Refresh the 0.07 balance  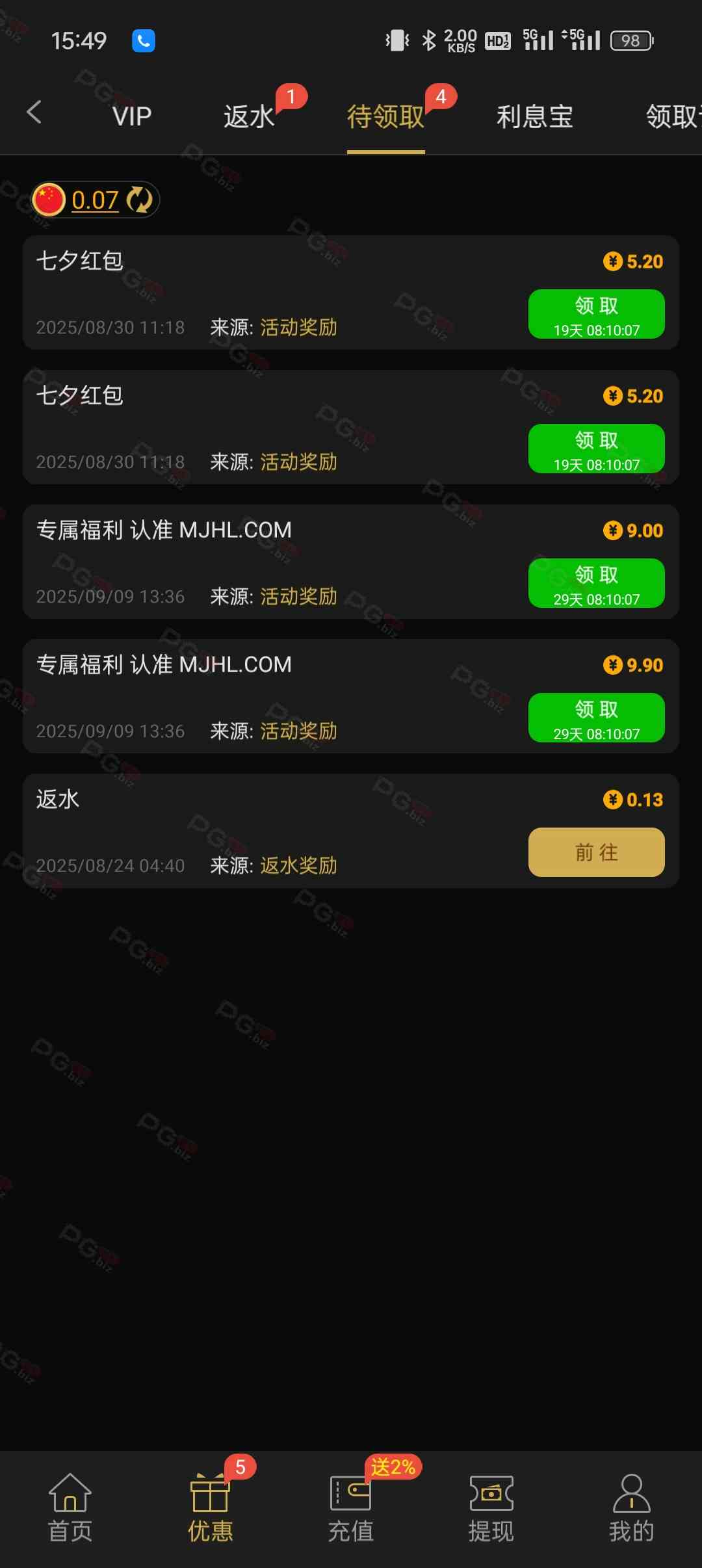tap(139, 200)
